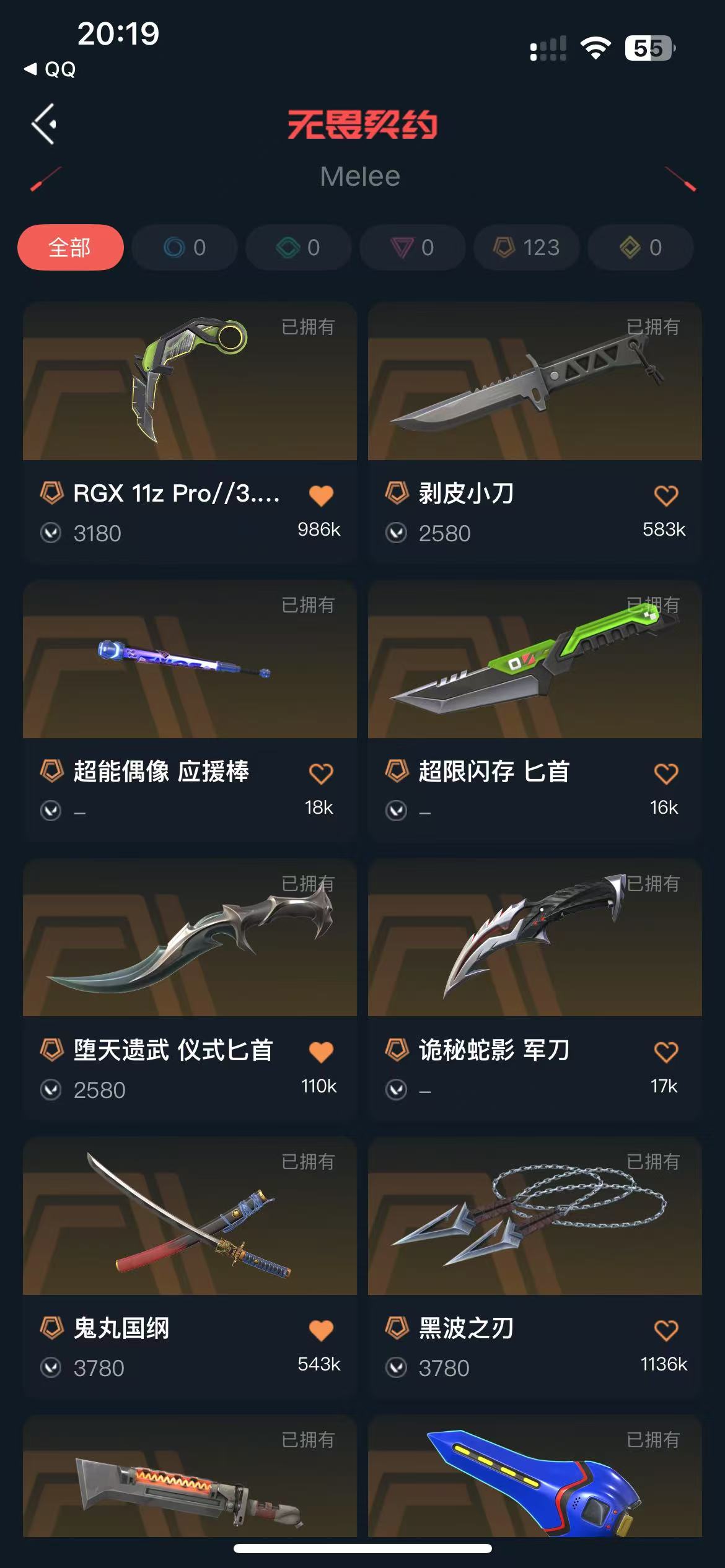The image size is (725, 1568).
Task: Filter by the yellow diamond tier chip
Action: [641, 248]
